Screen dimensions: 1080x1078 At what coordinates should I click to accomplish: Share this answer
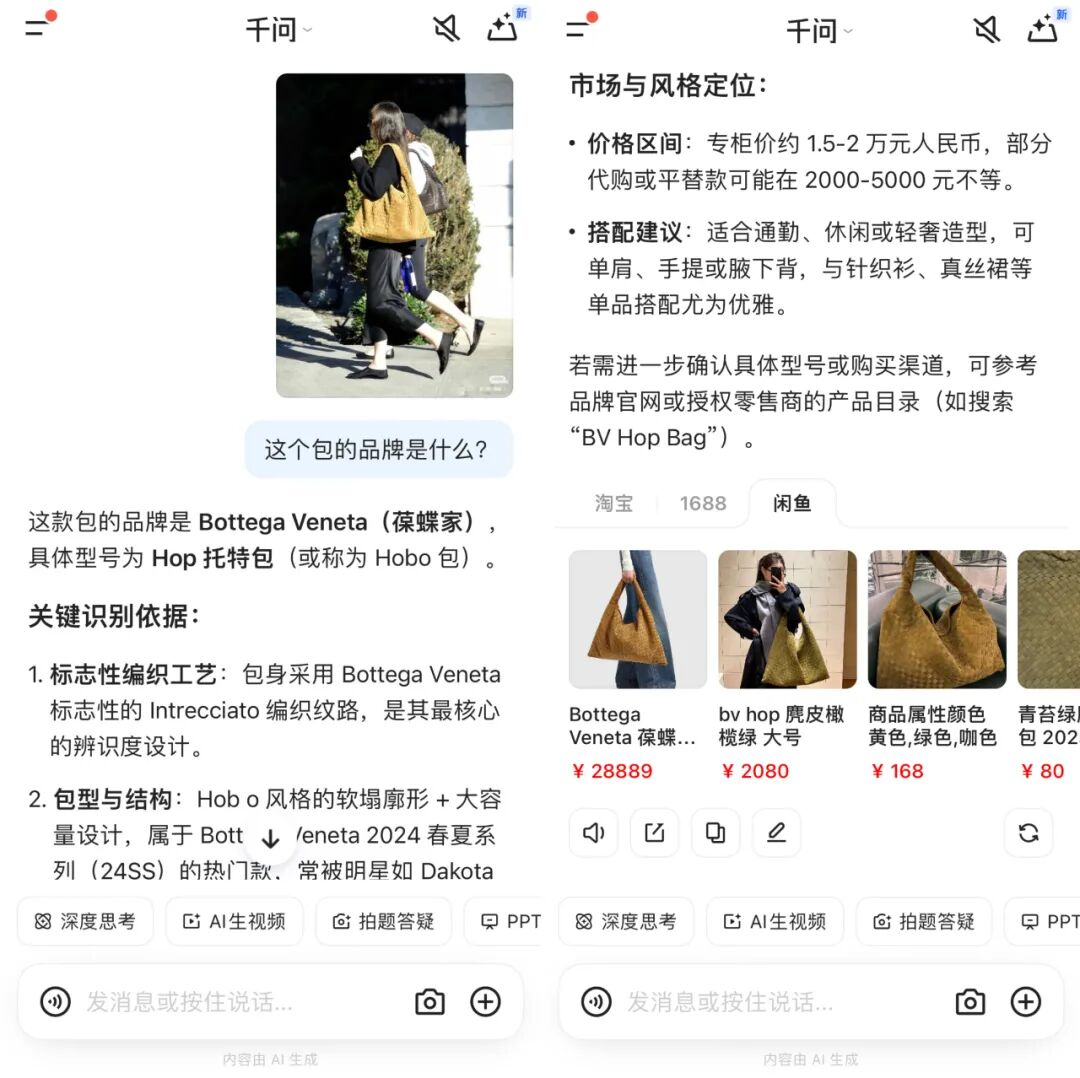point(654,833)
